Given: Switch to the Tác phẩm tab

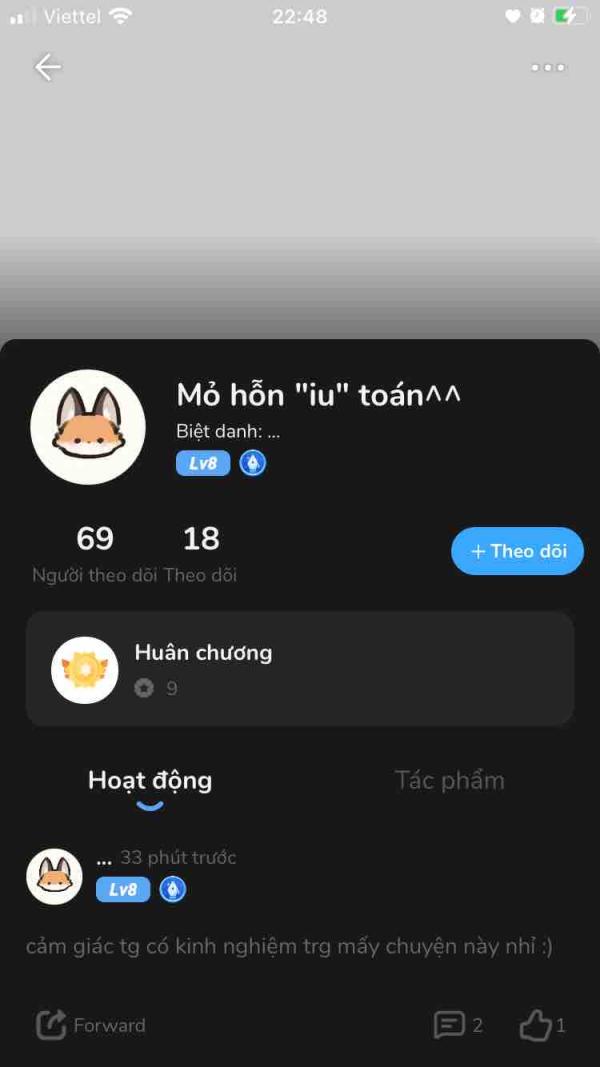Looking at the screenshot, I should [449, 780].
